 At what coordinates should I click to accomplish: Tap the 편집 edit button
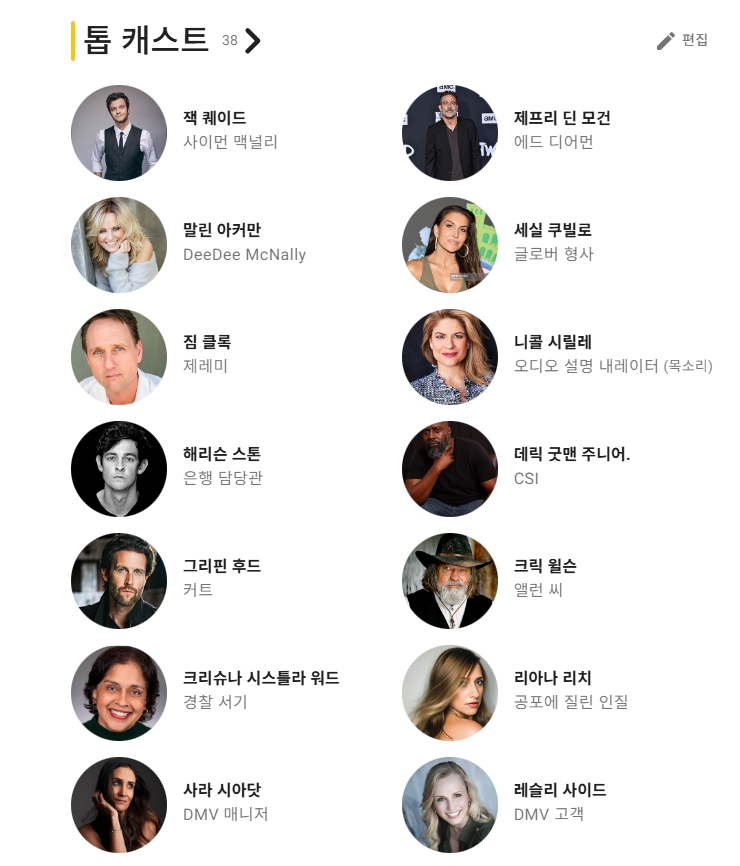[x=682, y=41]
